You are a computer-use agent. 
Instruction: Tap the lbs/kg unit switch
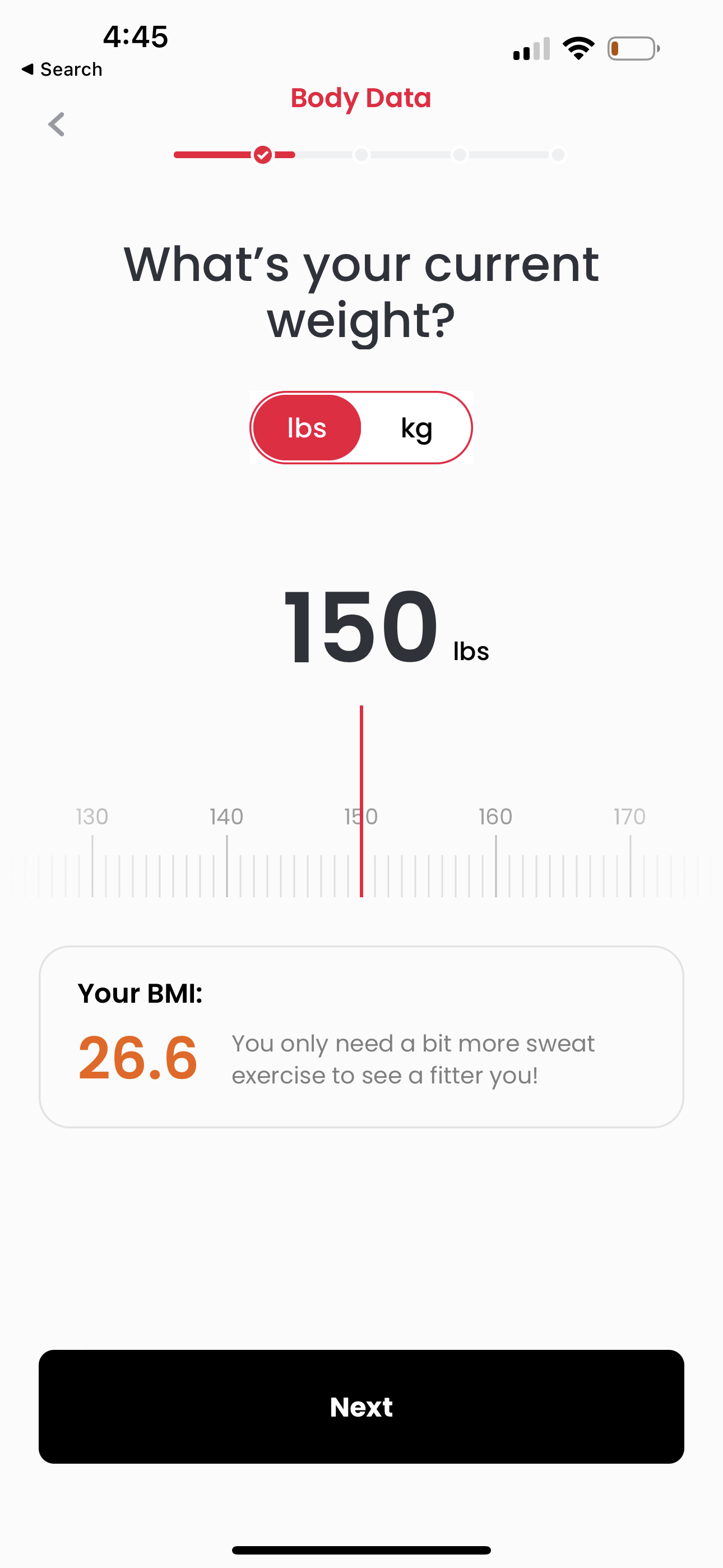pyautogui.click(x=361, y=427)
